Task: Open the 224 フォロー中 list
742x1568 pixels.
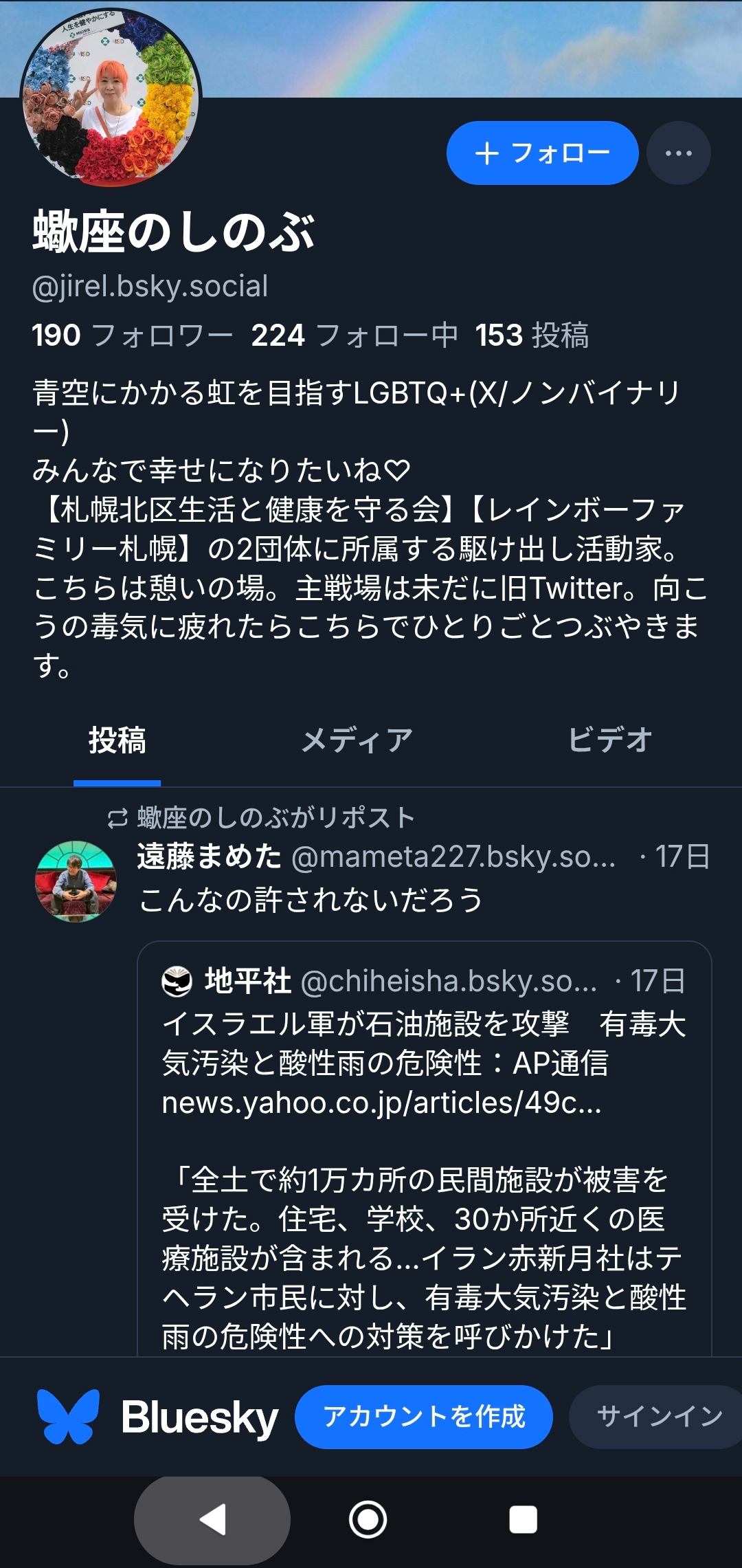Action: [354, 335]
